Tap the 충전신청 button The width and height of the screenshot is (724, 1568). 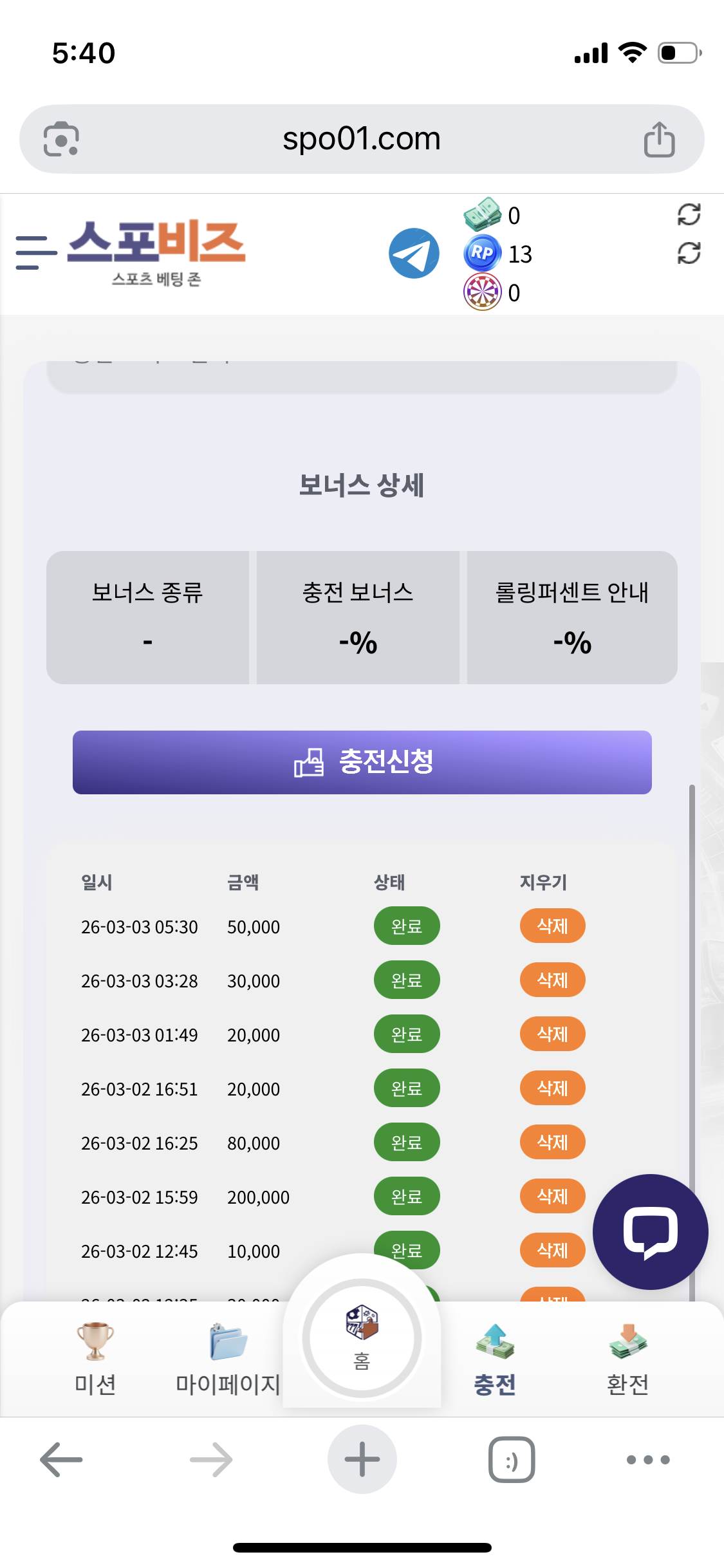tap(362, 762)
